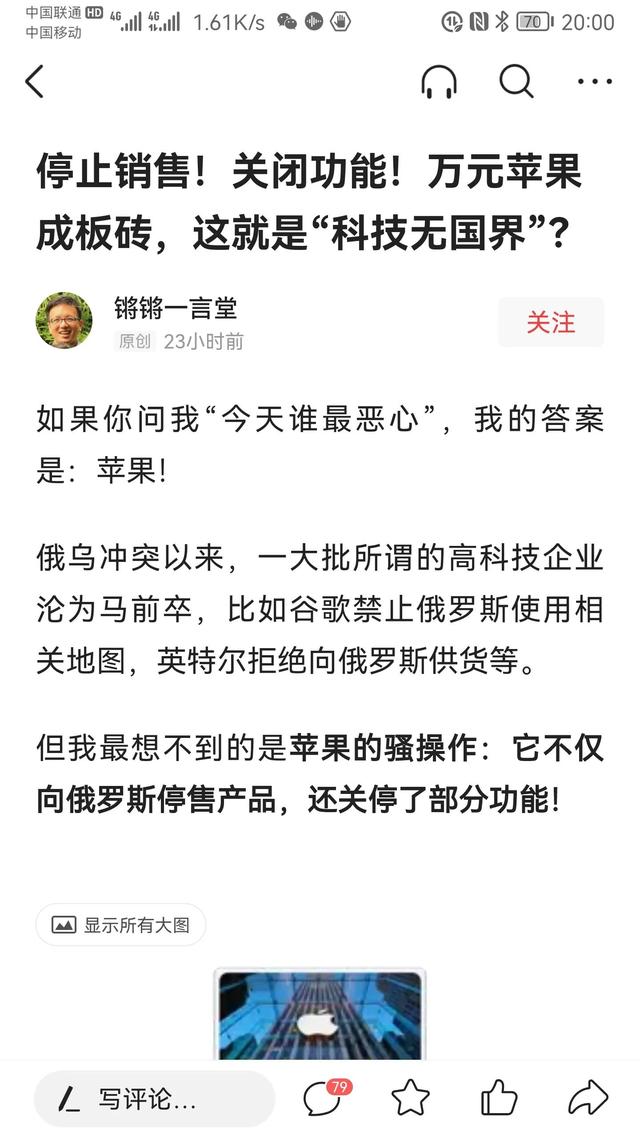The height and width of the screenshot is (1138, 640).
Task: Open the Apple store image in article
Action: tap(320, 1015)
